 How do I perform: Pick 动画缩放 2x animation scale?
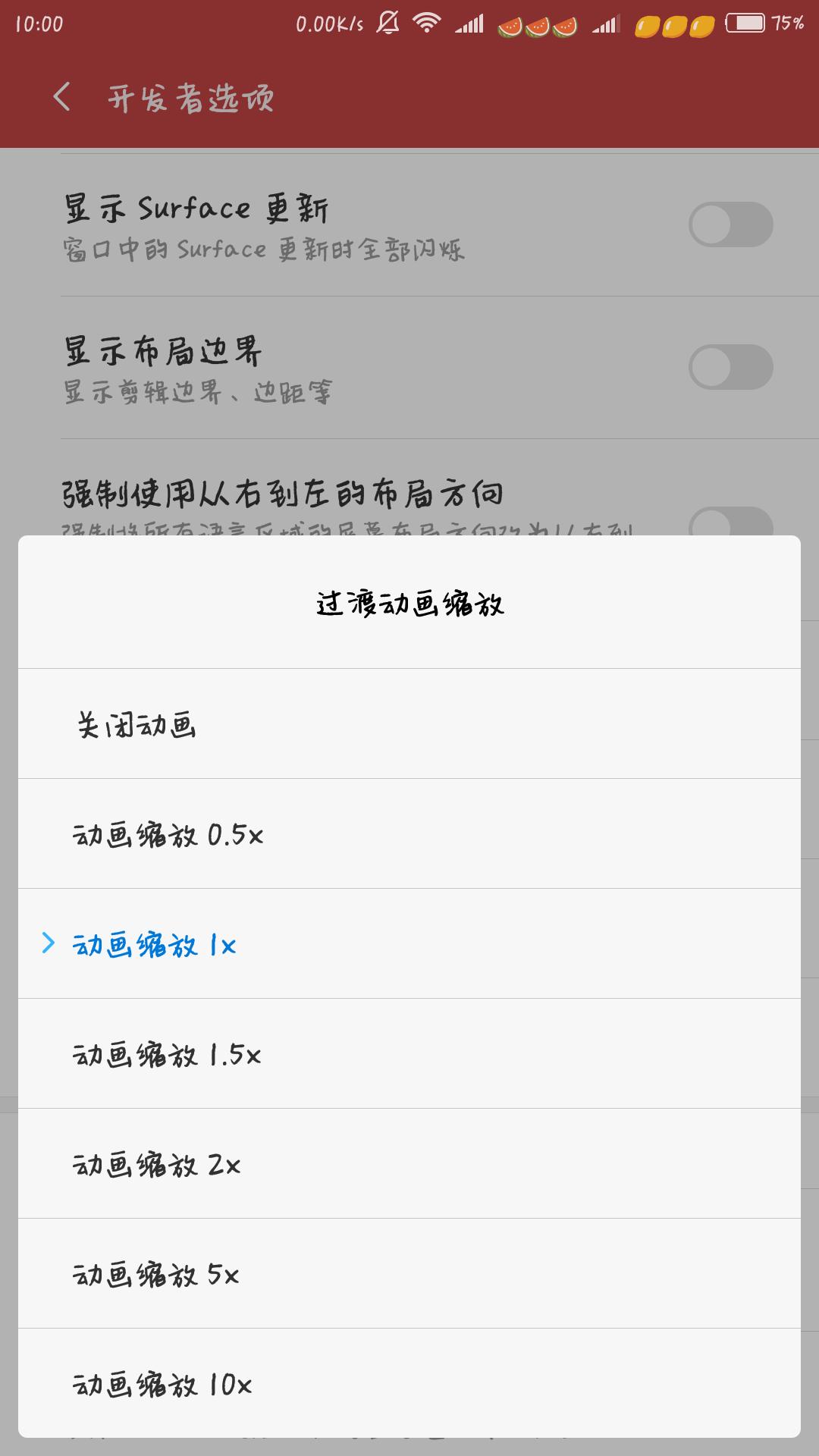coord(409,1163)
